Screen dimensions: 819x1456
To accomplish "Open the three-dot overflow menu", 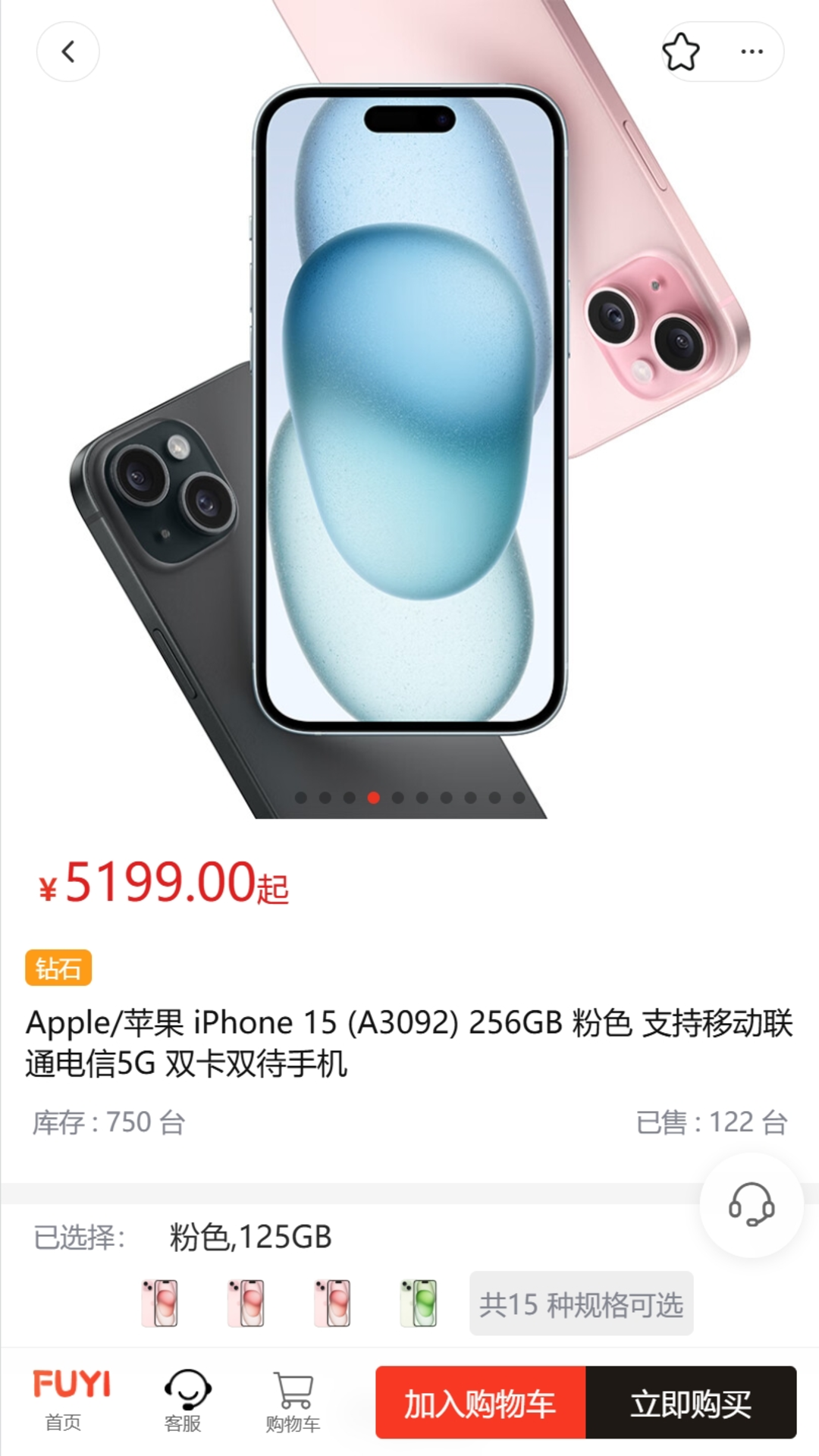I will click(752, 52).
